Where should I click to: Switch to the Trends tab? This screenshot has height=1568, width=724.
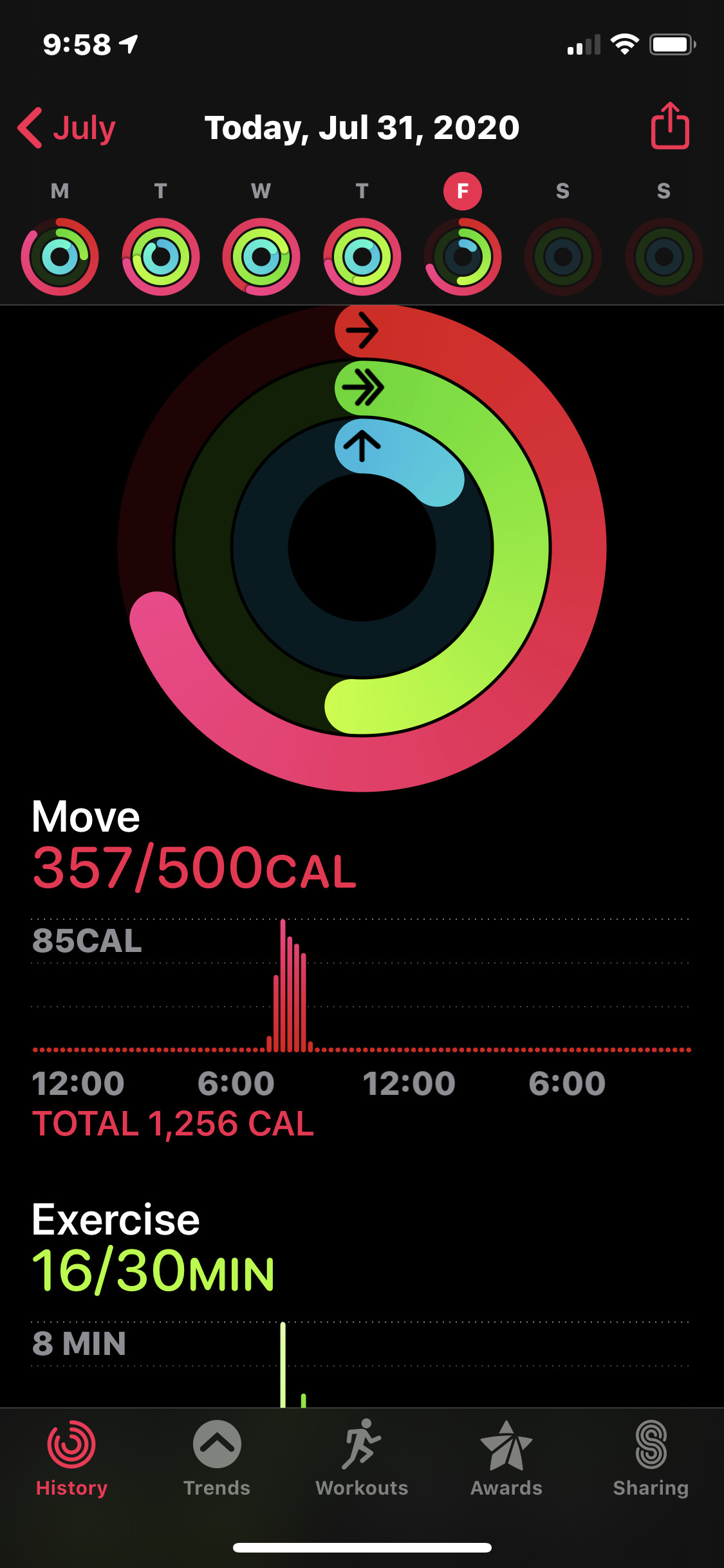(x=217, y=1458)
